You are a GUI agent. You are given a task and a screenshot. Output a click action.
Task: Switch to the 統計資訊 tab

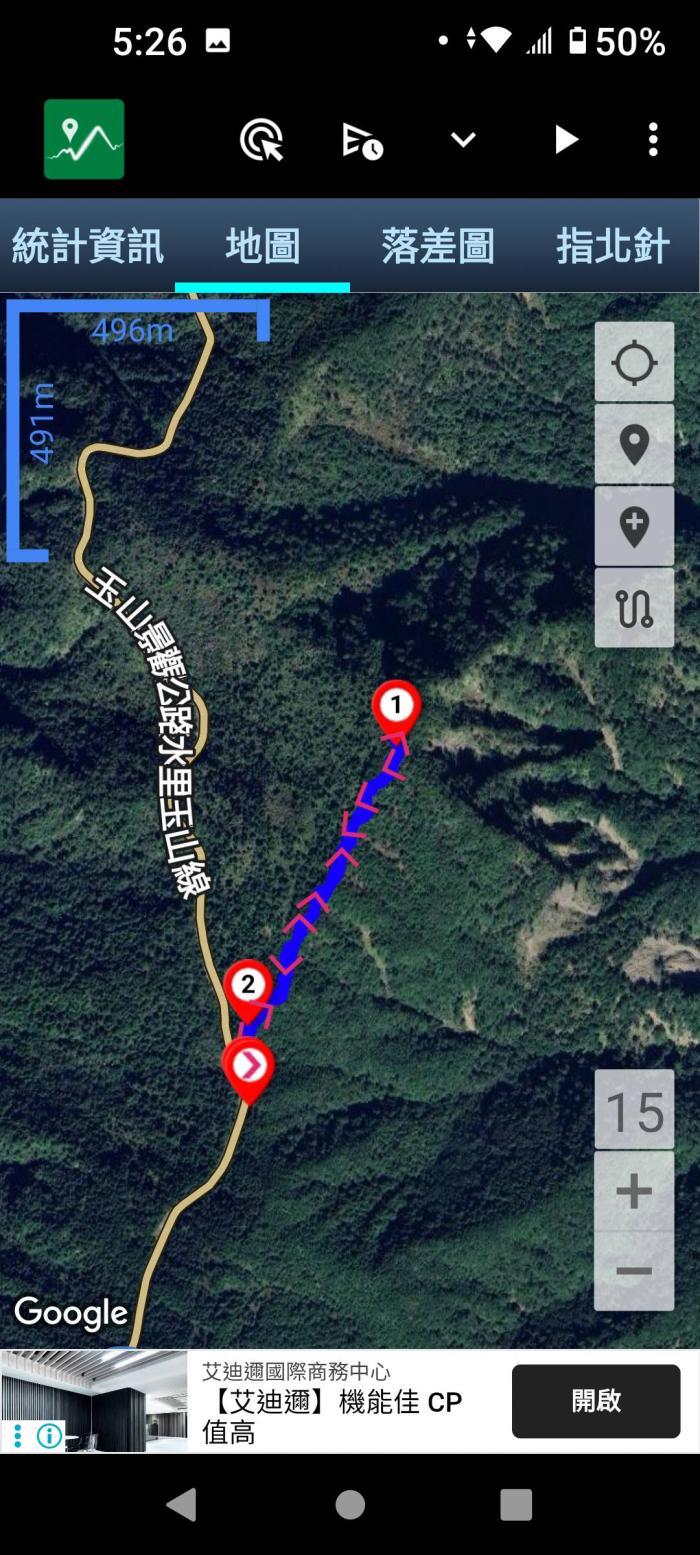(87, 246)
